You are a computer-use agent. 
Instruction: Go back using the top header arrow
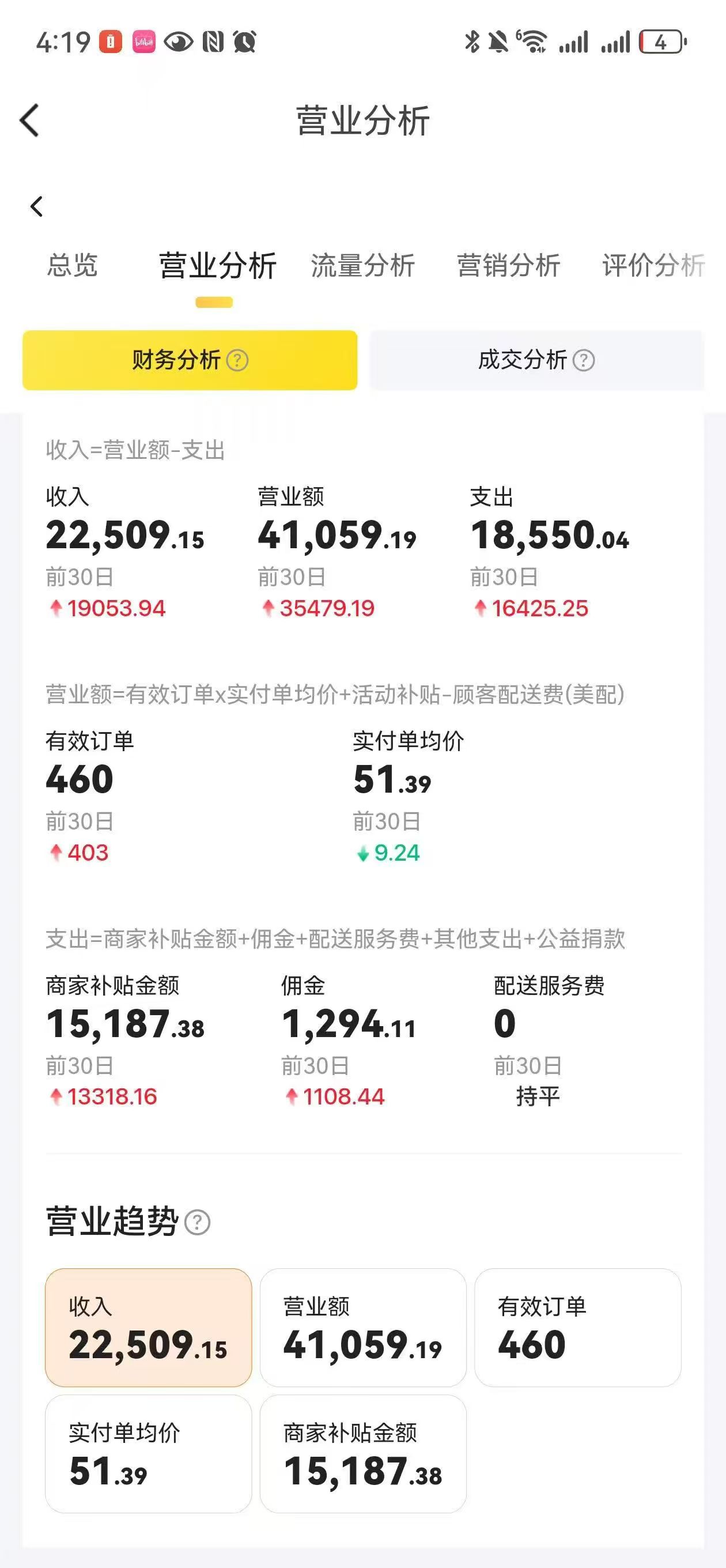[29, 120]
